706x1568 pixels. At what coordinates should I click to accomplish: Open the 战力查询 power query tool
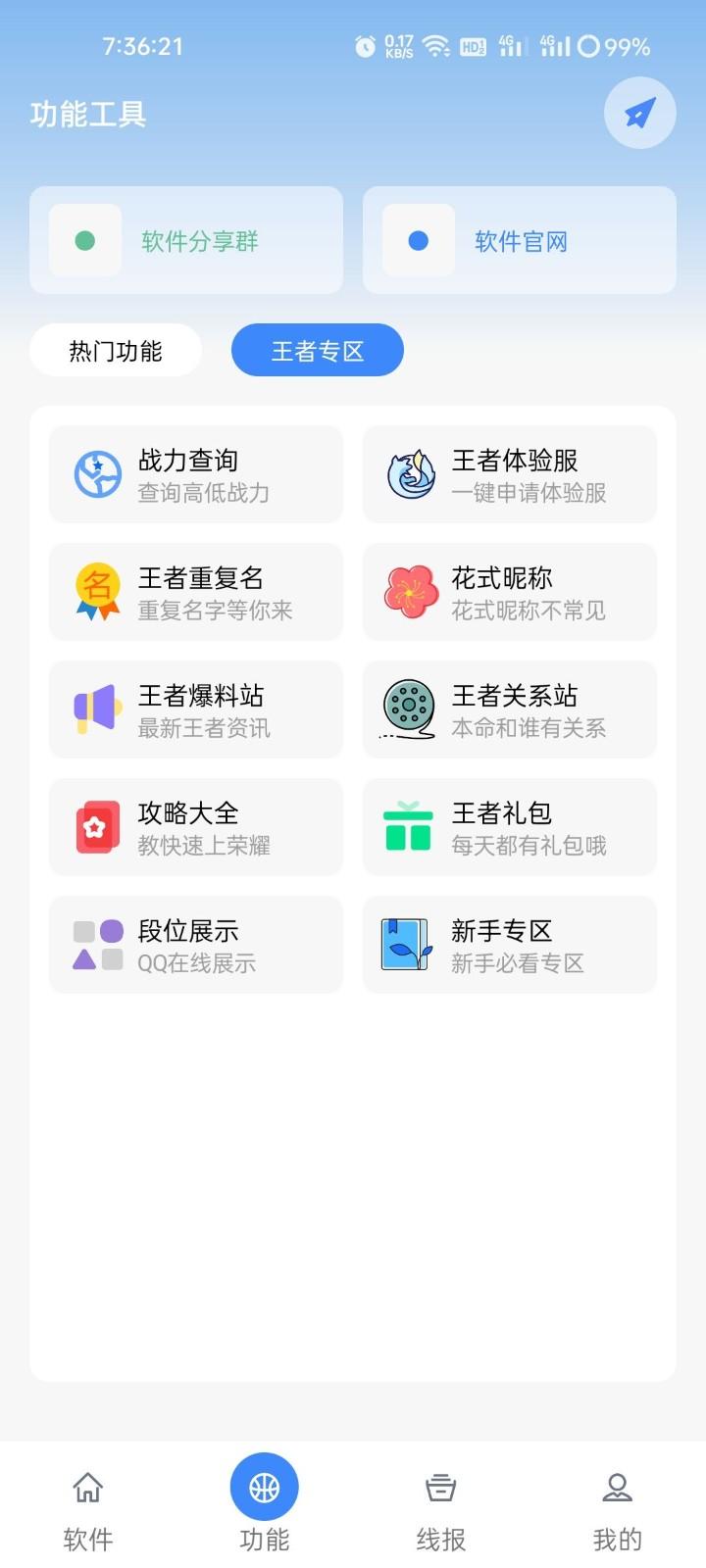(x=195, y=473)
